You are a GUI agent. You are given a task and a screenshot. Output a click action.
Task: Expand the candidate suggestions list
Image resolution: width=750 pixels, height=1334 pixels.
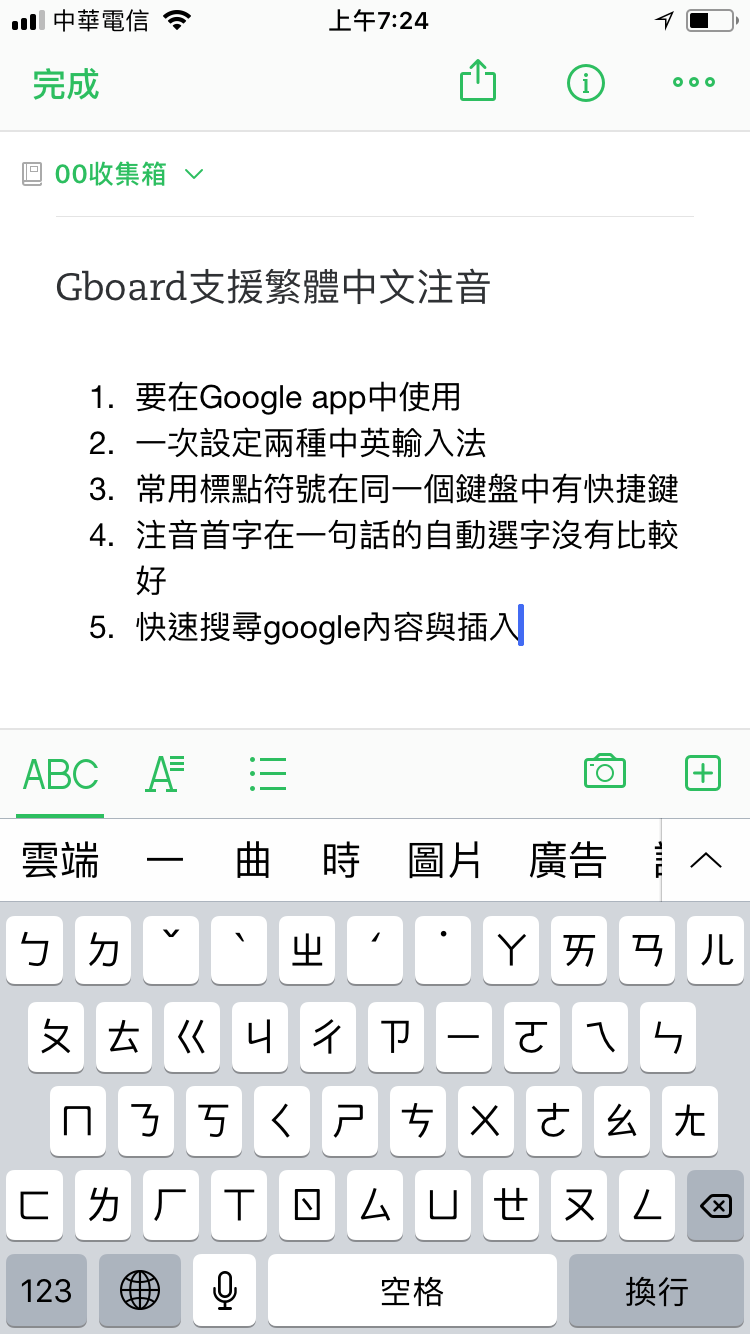[x=706, y=860]
